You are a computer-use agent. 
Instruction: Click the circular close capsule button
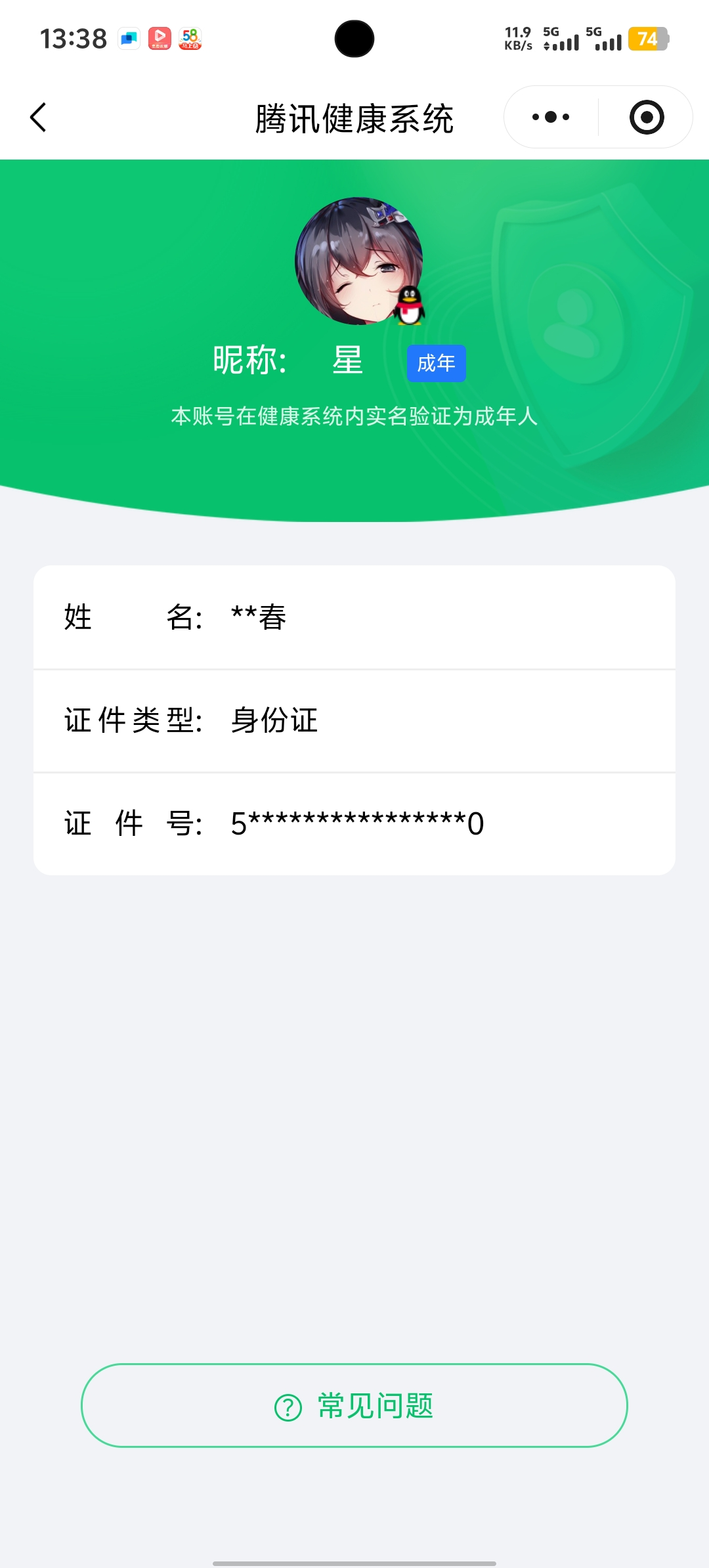point(645,116)
